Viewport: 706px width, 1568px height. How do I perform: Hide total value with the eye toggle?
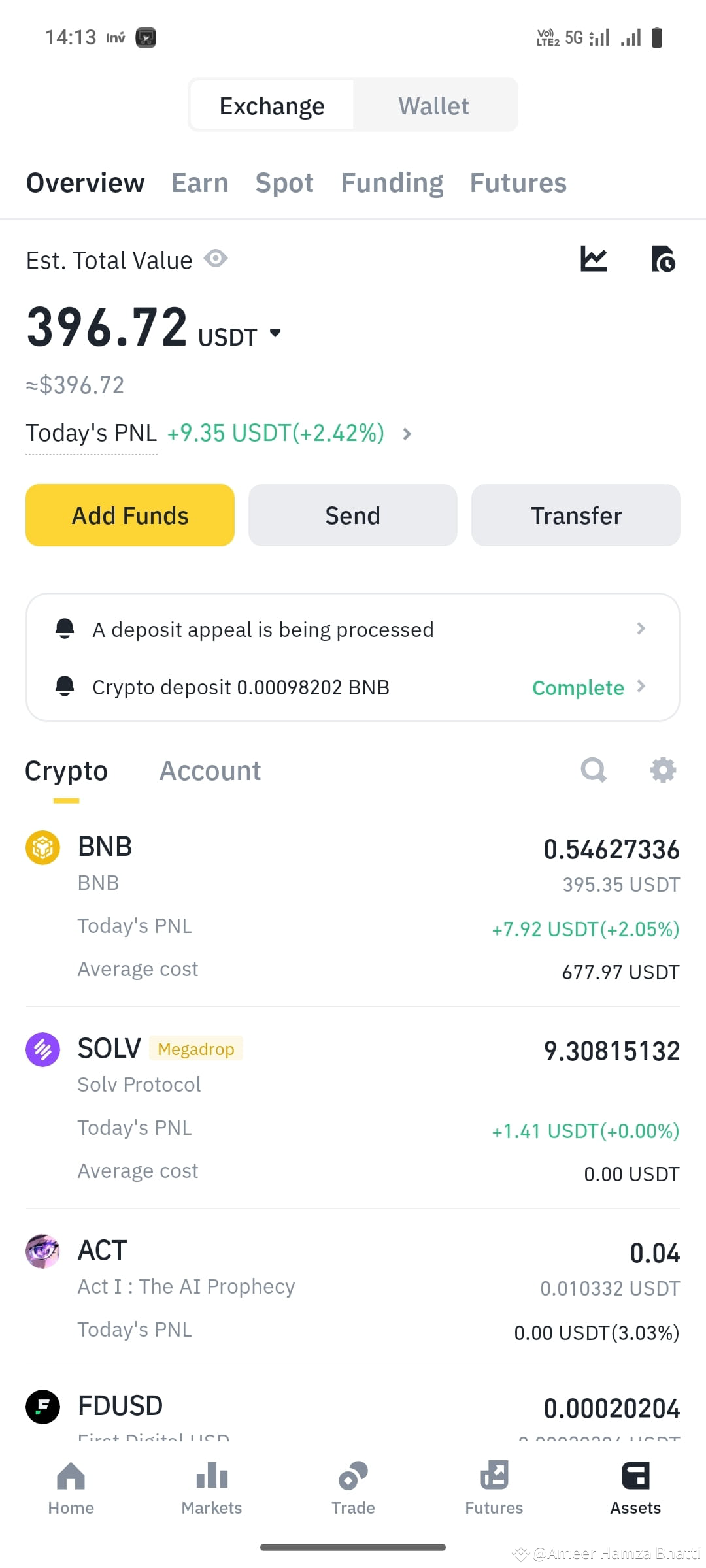pos(216,259)
